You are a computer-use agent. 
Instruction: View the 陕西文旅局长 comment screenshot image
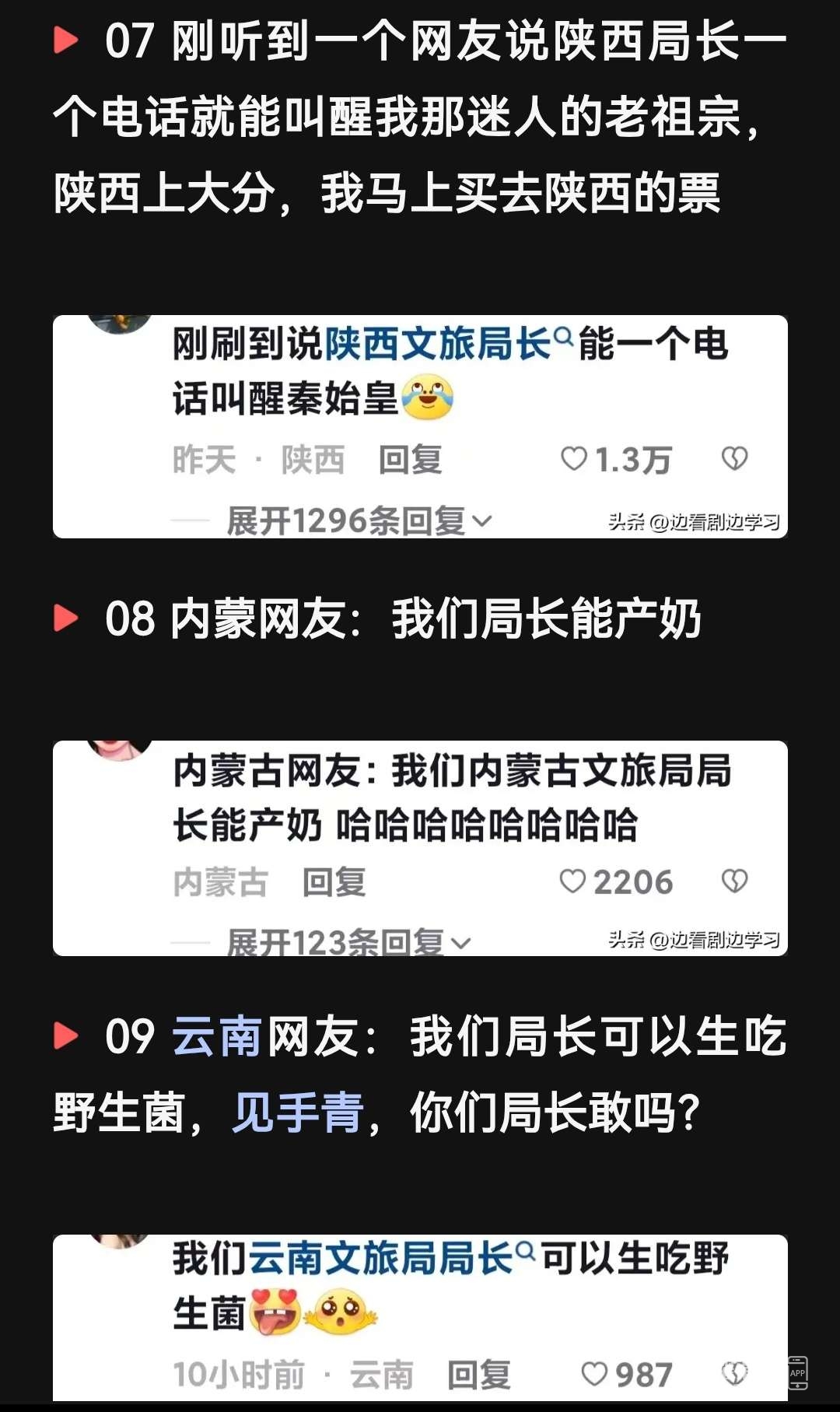420,426
